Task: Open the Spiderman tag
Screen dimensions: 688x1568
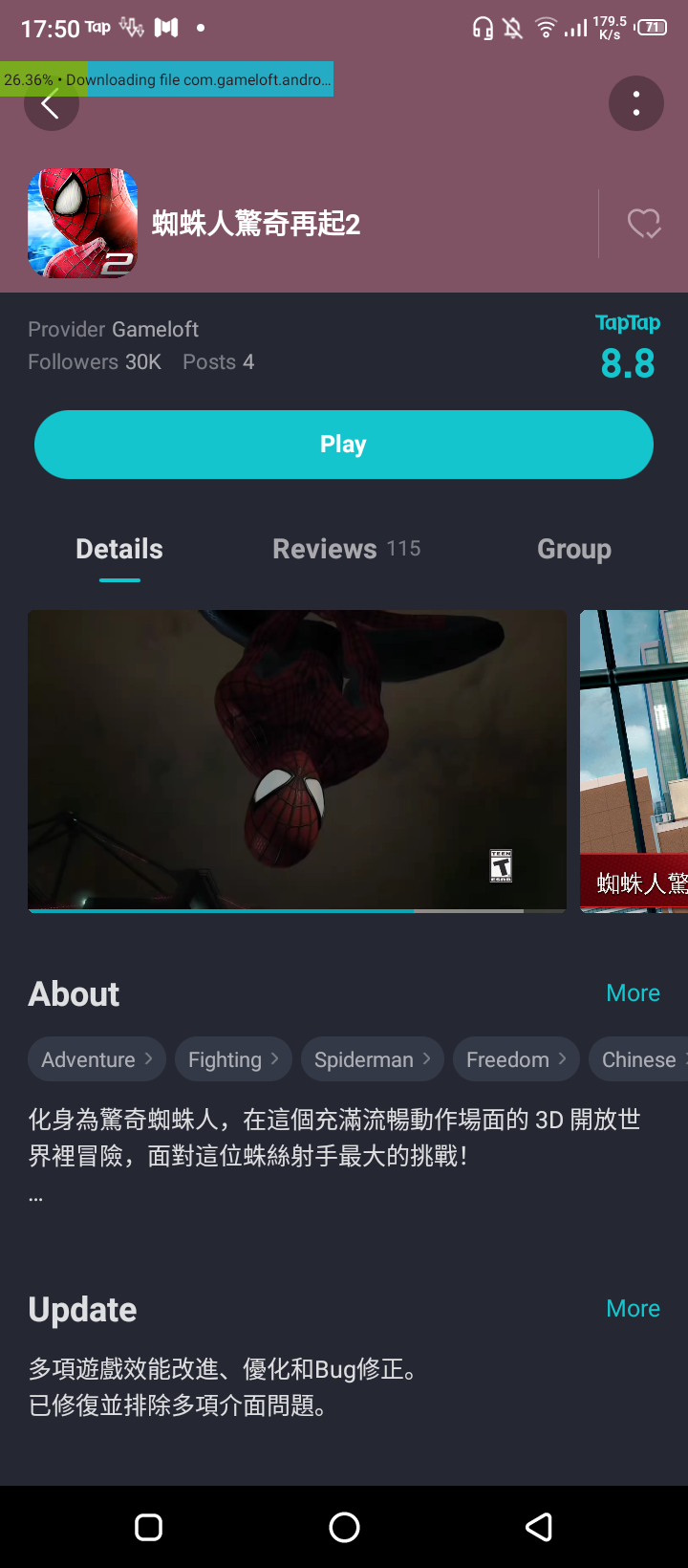Action: (372, 1059)
